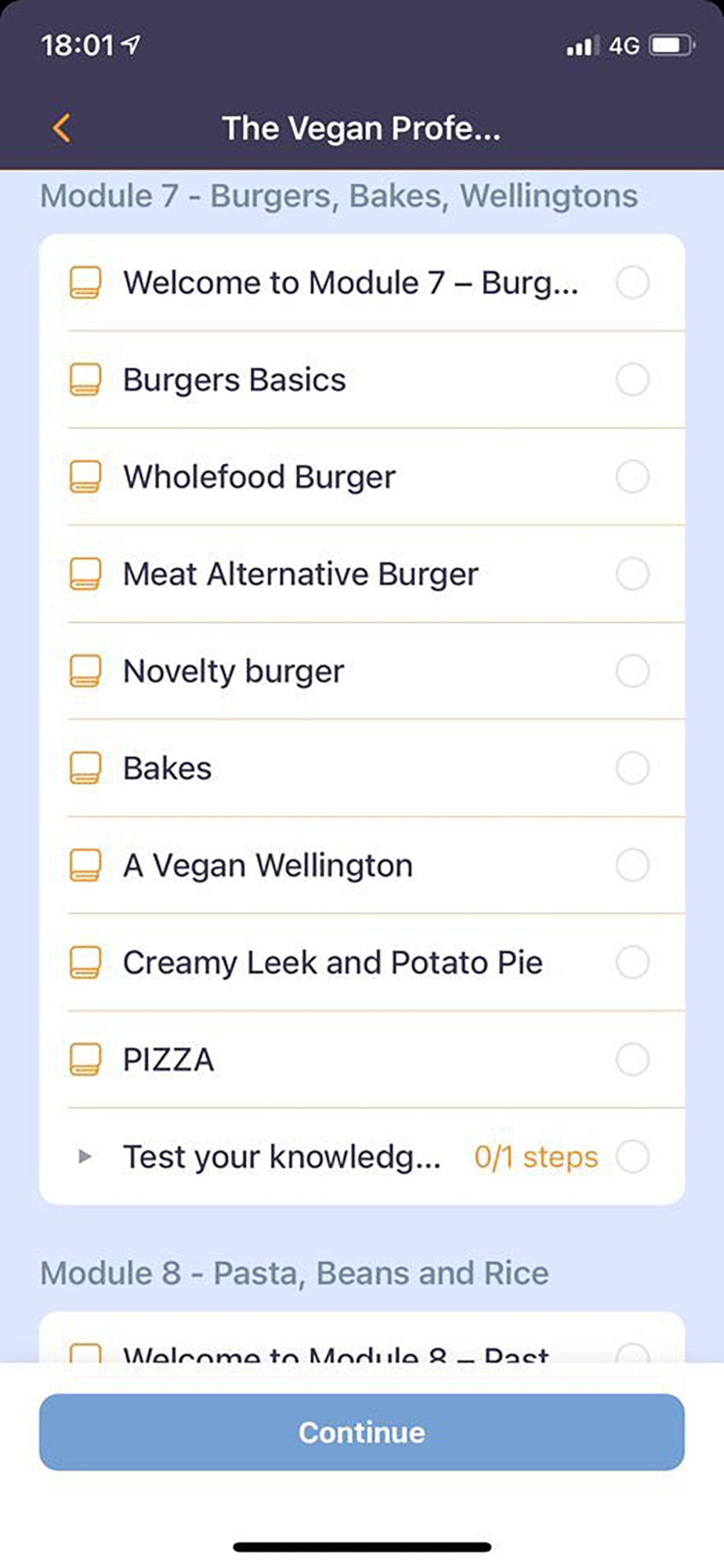Open the Meat Alternative Burger lesson

[362, 575]
